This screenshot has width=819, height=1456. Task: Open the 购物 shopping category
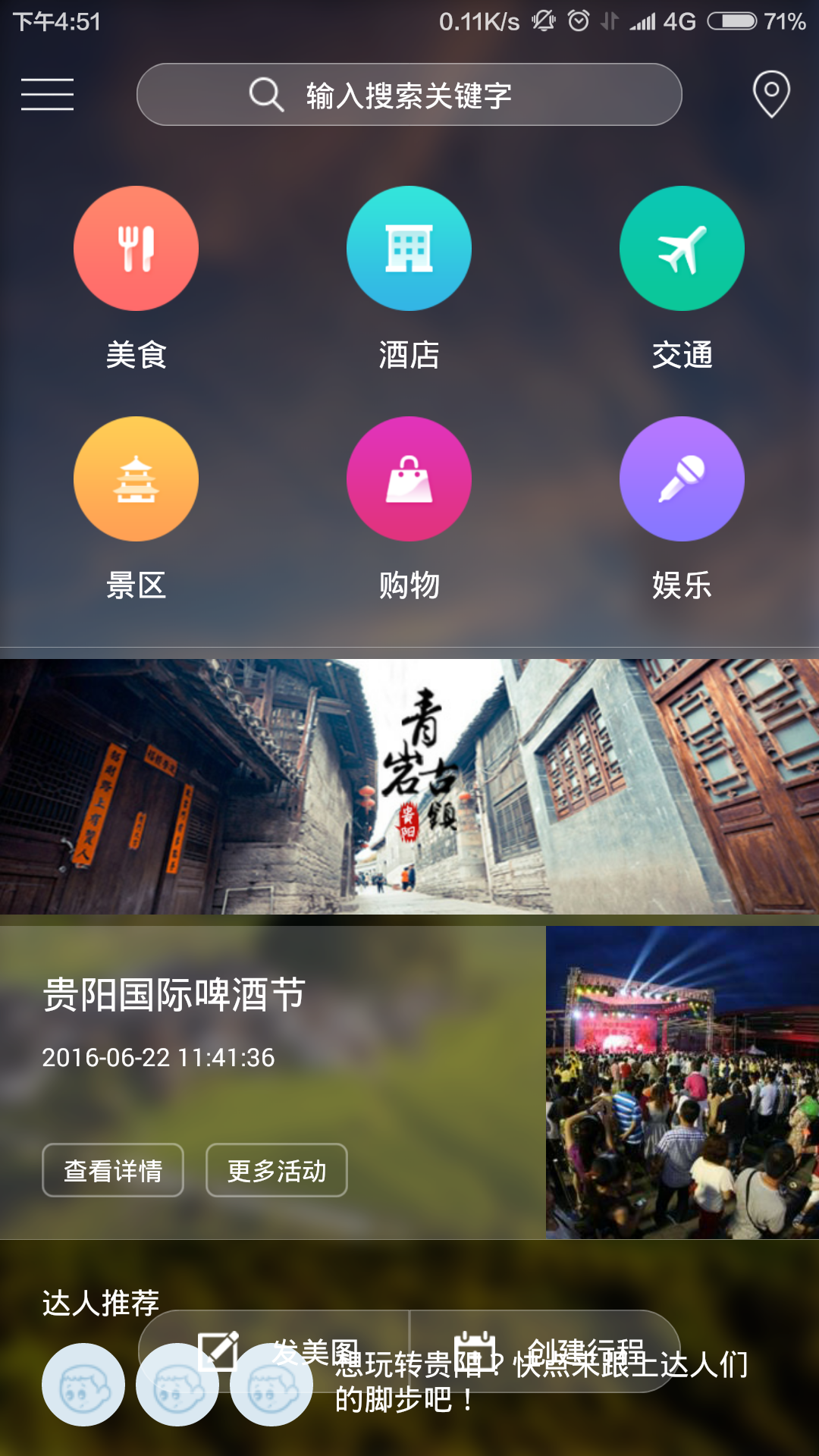pos(409,479)
